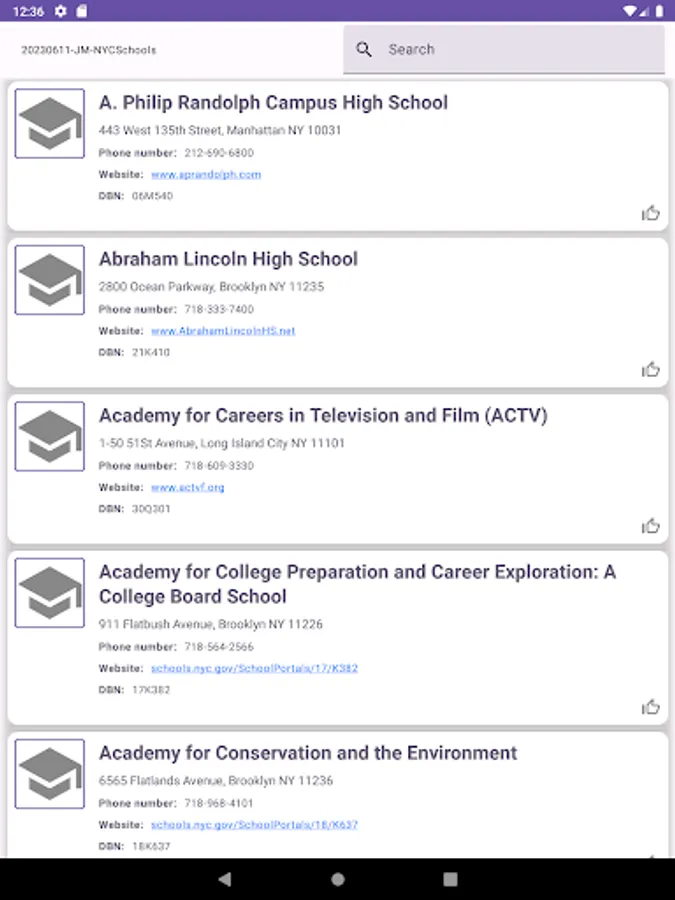Open the www.aprandolph.com website link
The height and width of the screenshot is (900, 675).
[206, 175]
